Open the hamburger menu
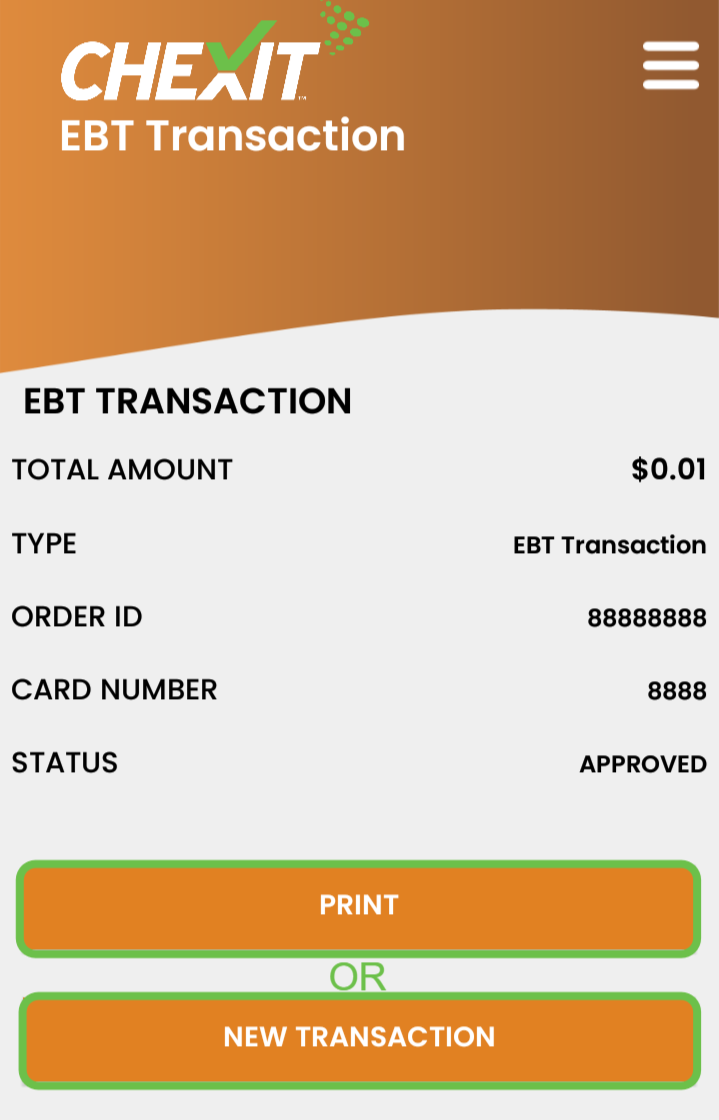This screenshot has height=1120, width=719. tap(670, 65)
